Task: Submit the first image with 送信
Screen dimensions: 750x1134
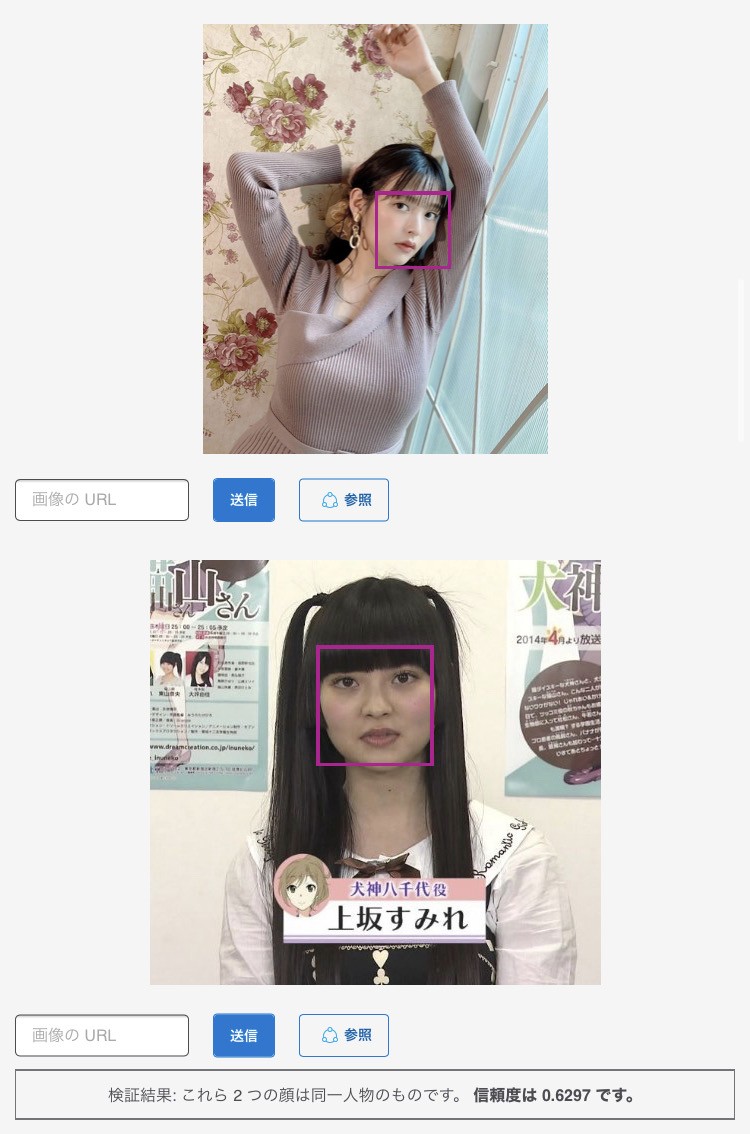Action: (x=243, y=500)
